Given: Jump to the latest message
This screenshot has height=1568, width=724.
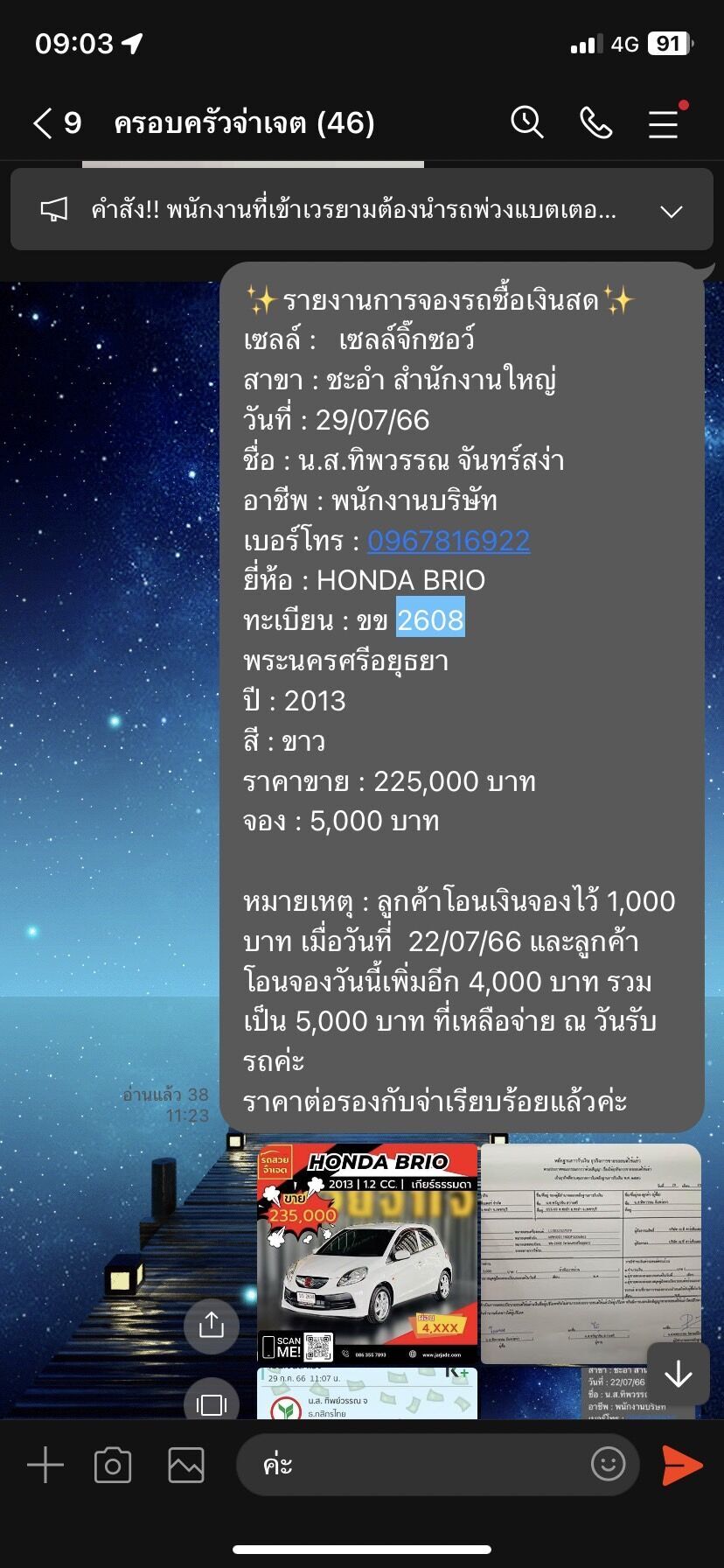Looking at the screenshot, I should coord(678,1375).
